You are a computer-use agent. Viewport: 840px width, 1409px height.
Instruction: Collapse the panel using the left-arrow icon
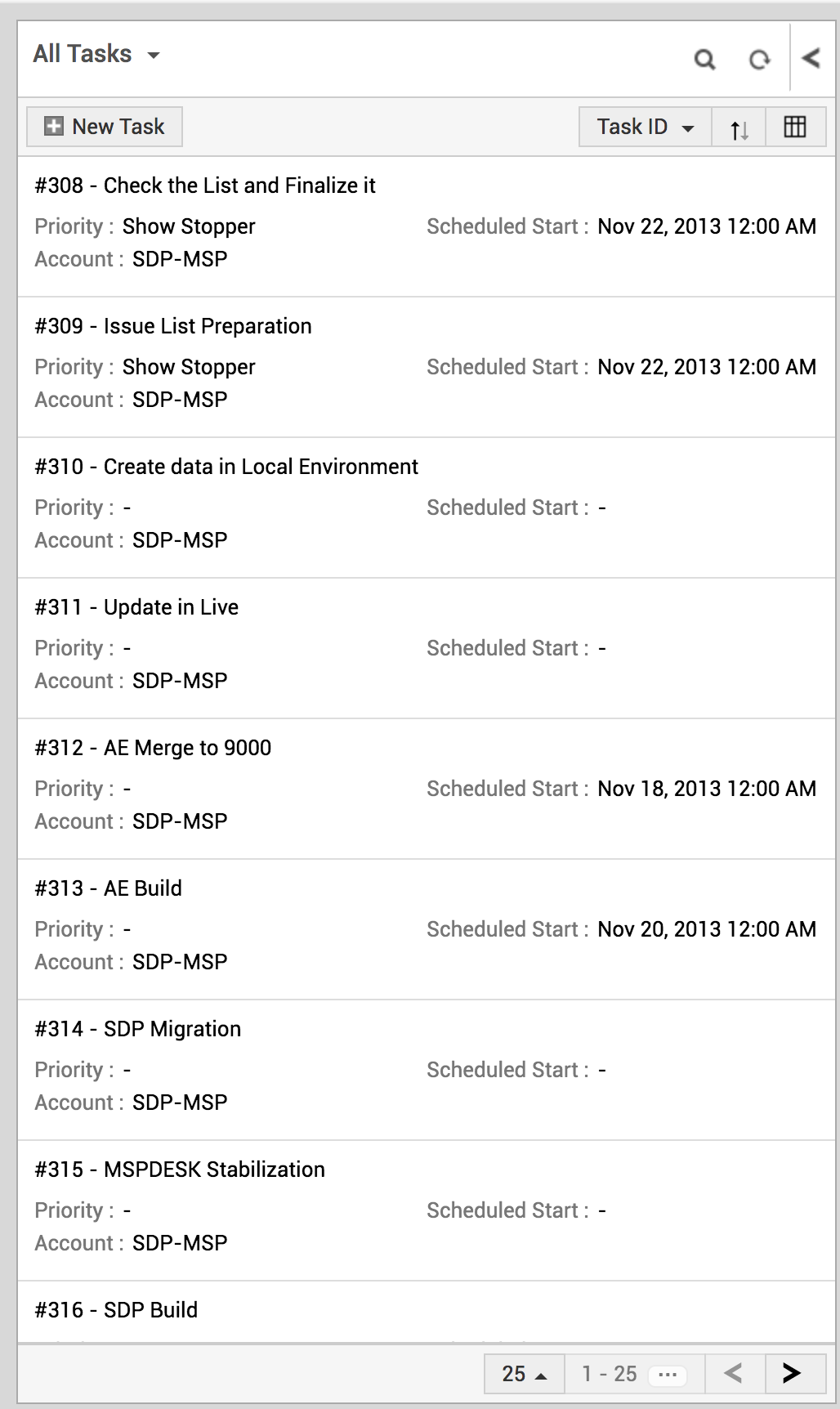coord(810,57)
